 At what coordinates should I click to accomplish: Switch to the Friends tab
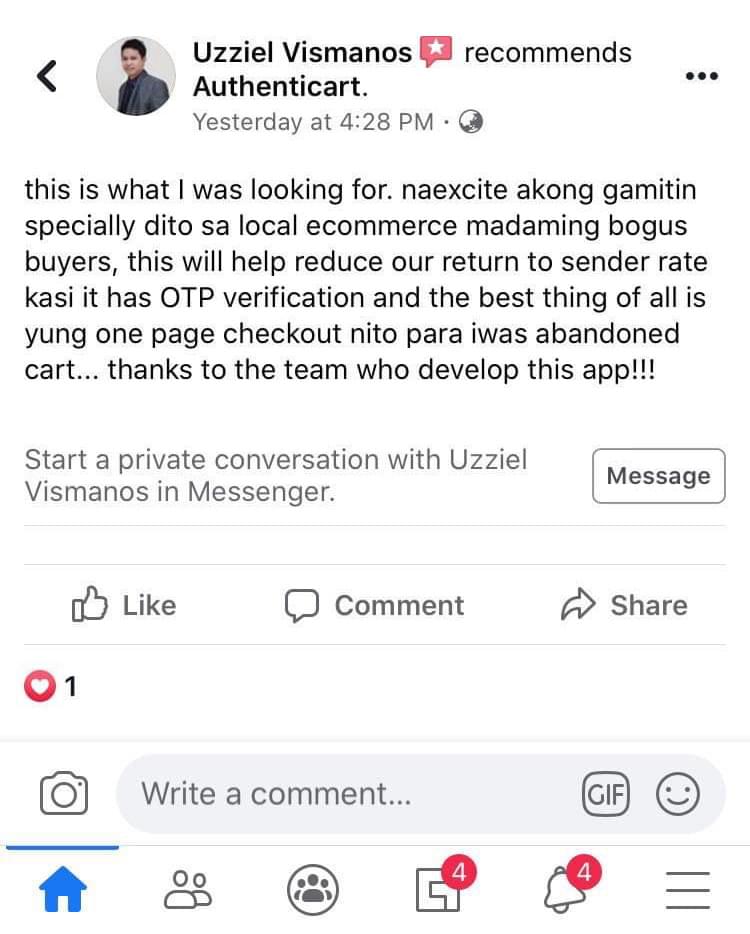(x=188, y=888)
